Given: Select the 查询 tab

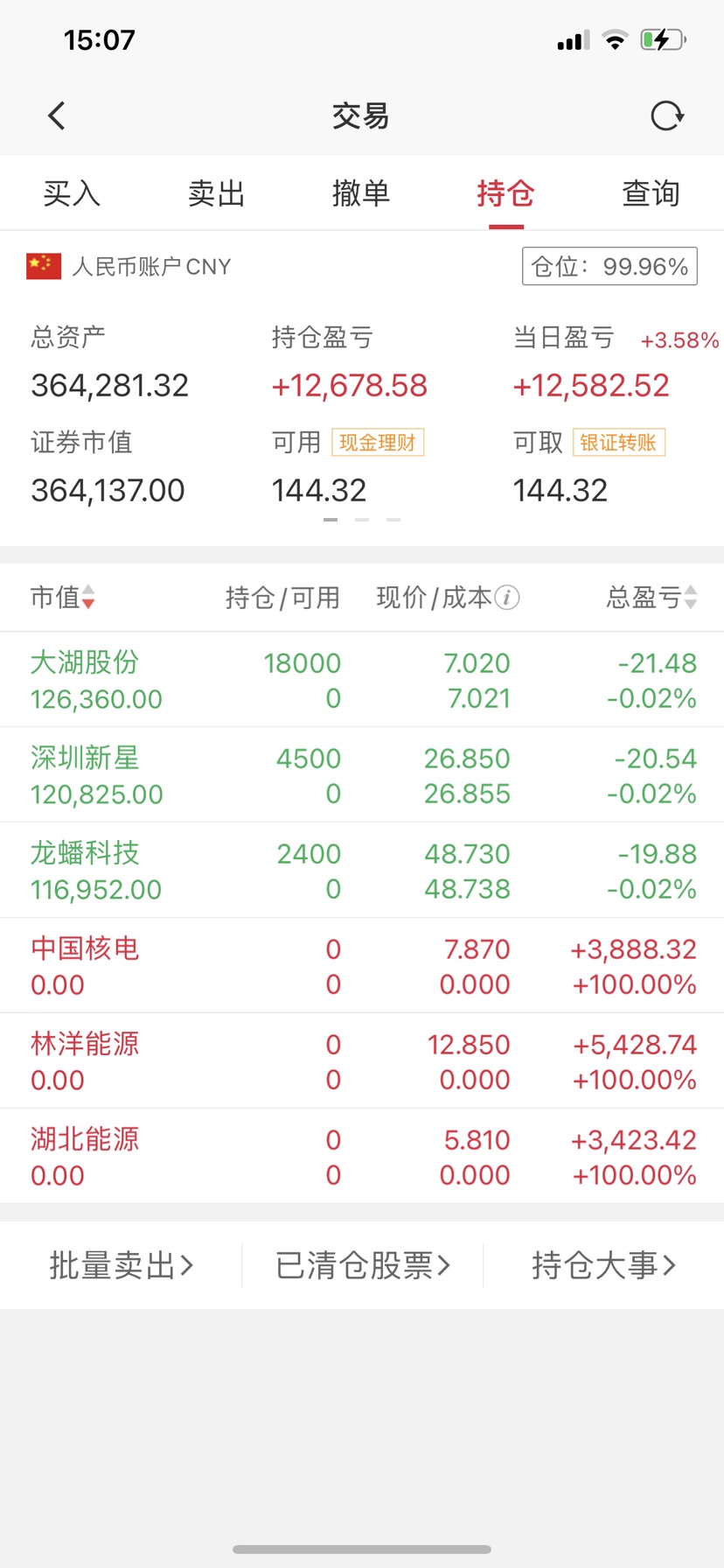Looking at the screenshot, I should point(651,193).
